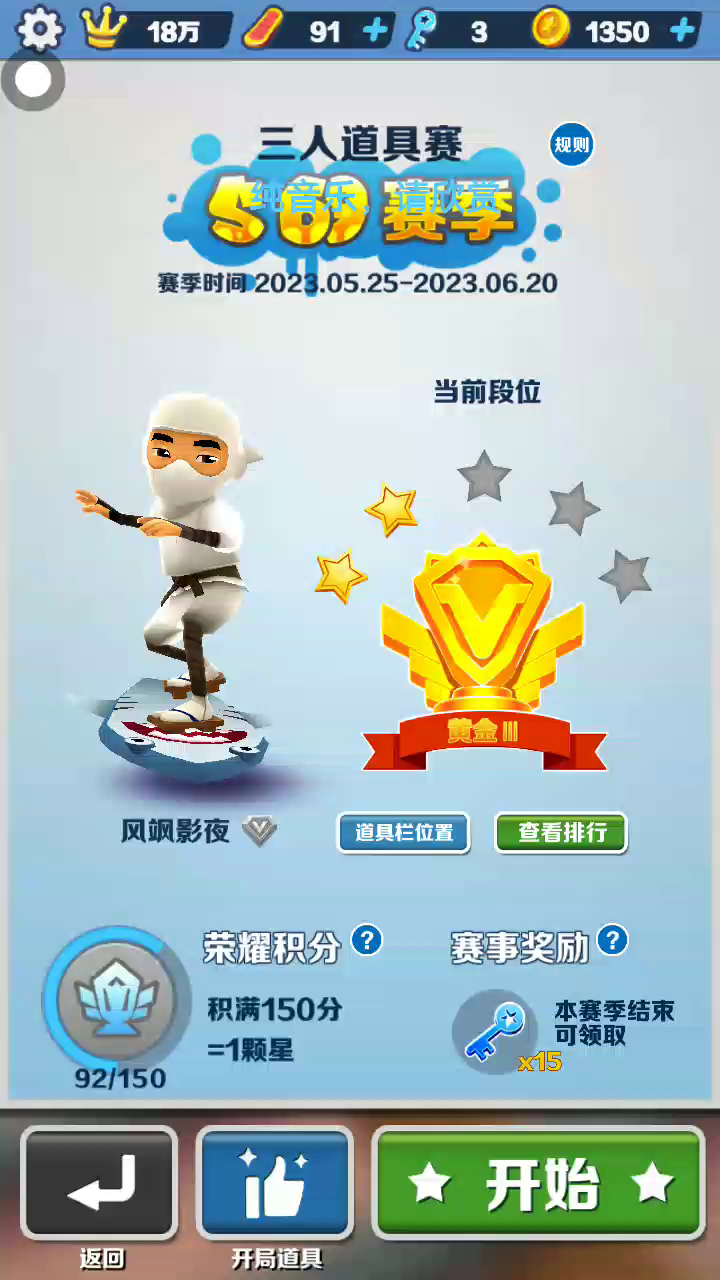
Task: Open 开局道具 starting items
Action: point(275,1183)
